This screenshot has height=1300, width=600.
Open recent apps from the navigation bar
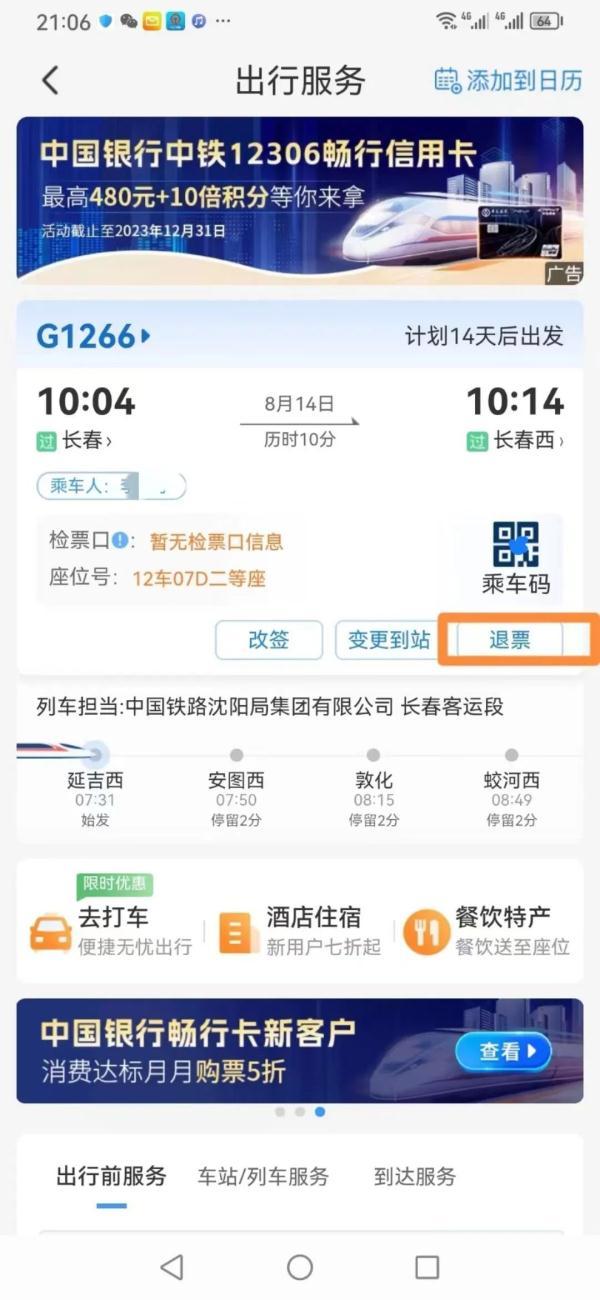click(427, 1267)
